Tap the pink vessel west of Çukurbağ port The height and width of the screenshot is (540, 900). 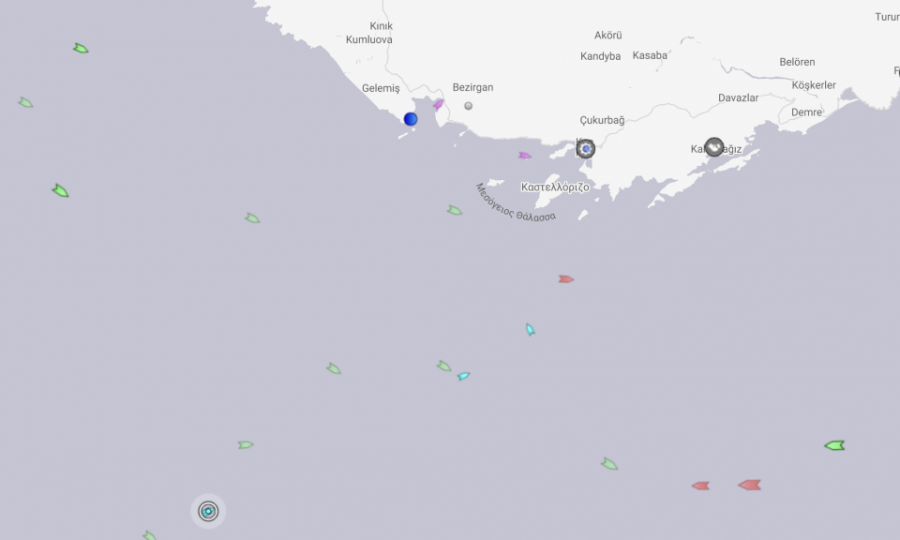(x=524, y=155)
